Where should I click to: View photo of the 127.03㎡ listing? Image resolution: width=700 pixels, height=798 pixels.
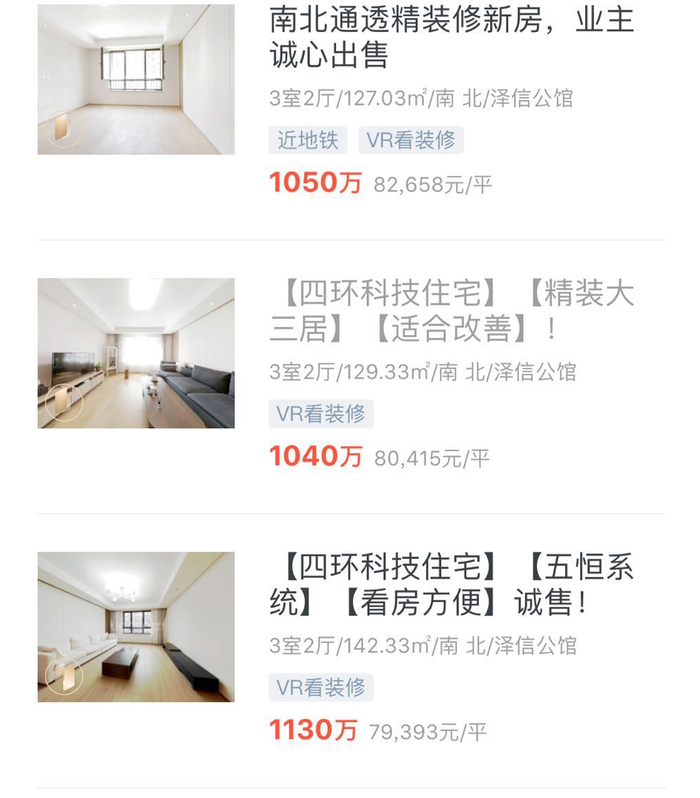136,80
